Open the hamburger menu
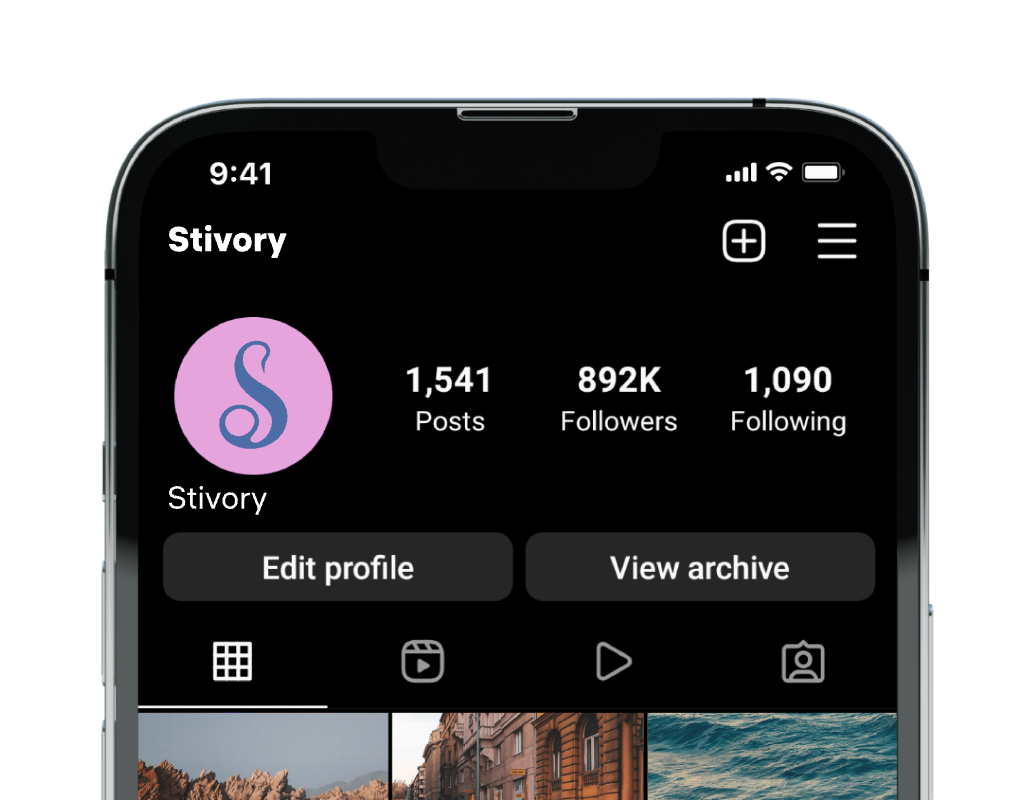This screenshot has height=800, width=1034. [x=836, y=242]
